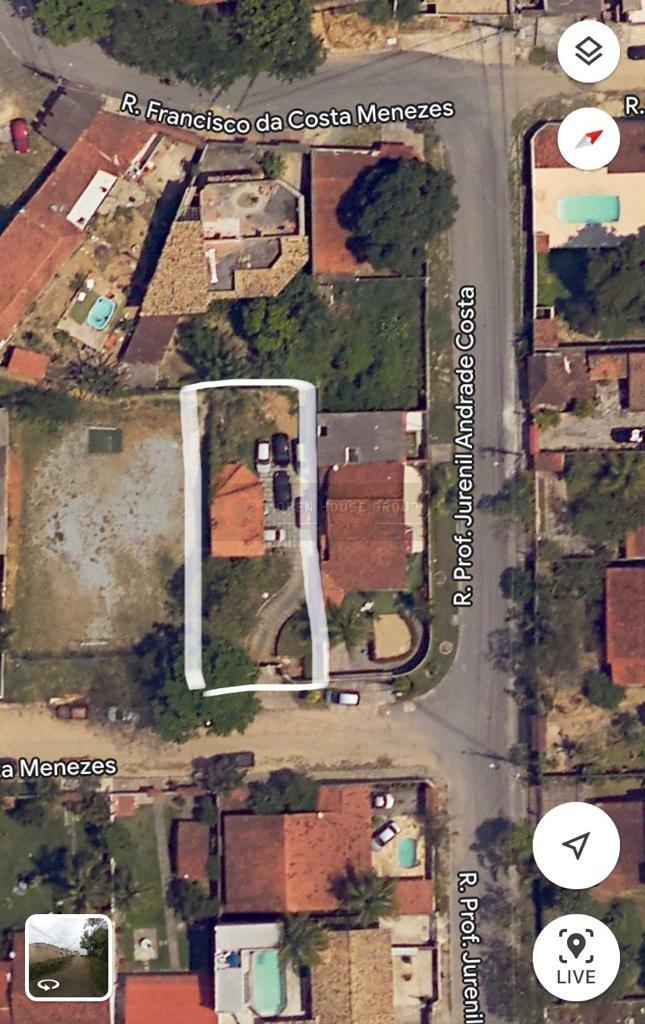This screenshot has height=1024, width=645.
Task: Open the Street View thumbnail
Action: pos(69,957)
